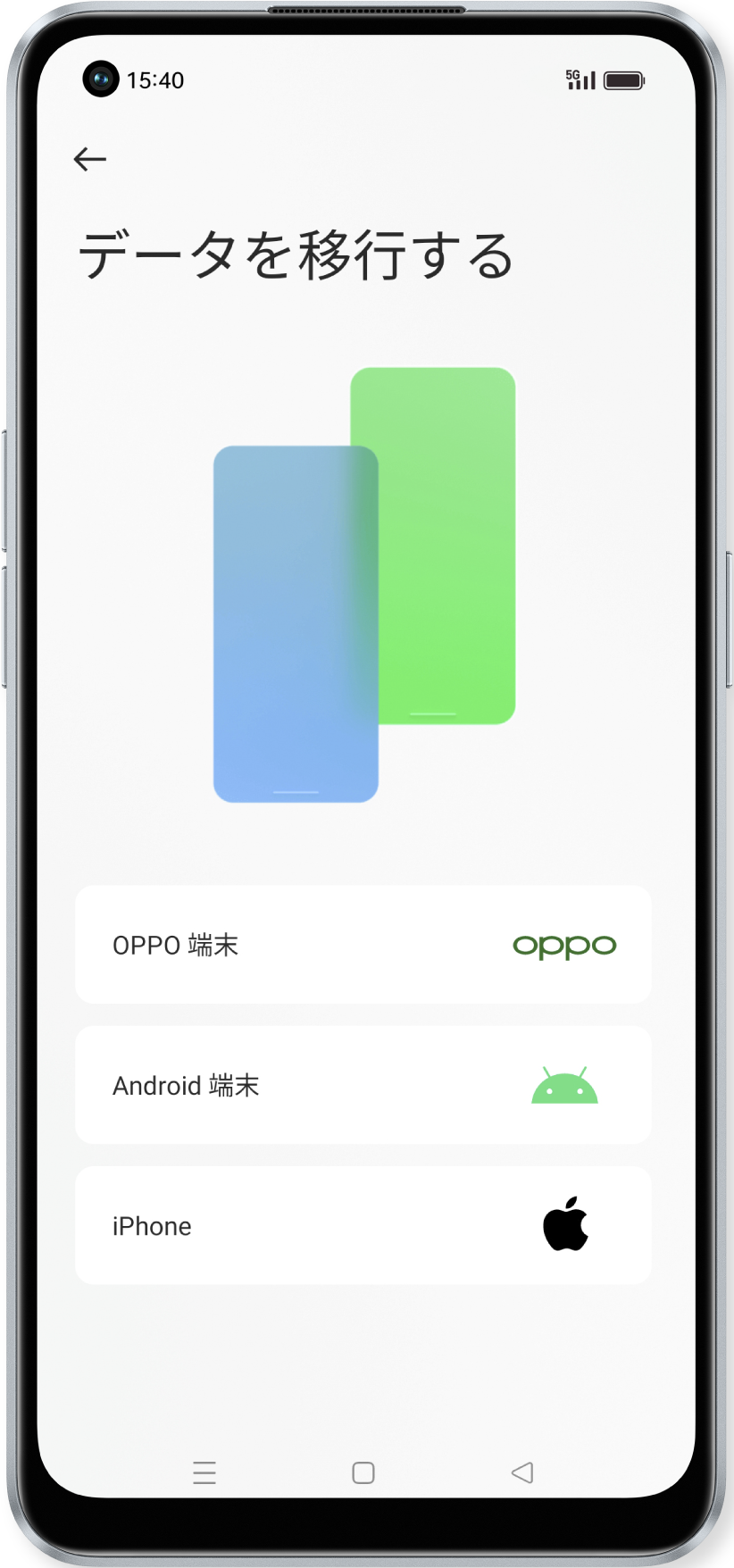Go back using the top arrow
The height and width of the screenshot is (1568, 734).
(x=90, y=159)
